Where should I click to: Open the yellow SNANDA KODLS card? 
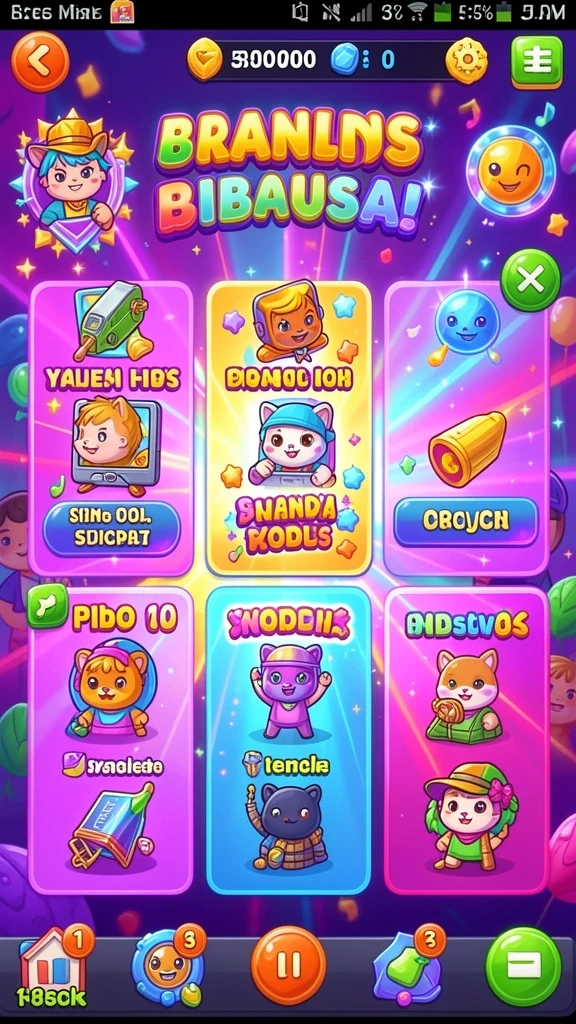pyautogui.click(x=289, y=428)
